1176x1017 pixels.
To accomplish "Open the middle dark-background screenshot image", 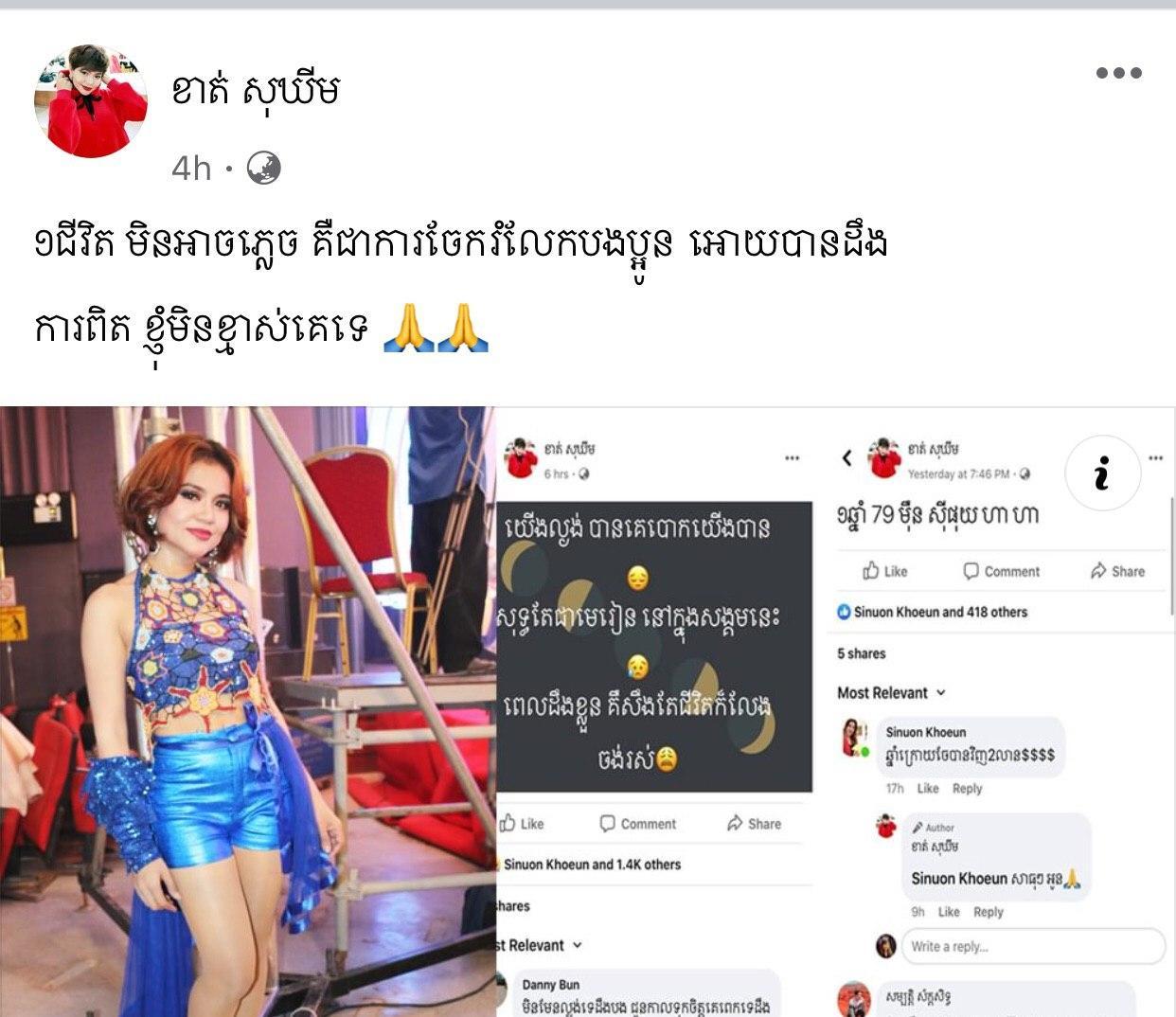I will click(655, 710).
